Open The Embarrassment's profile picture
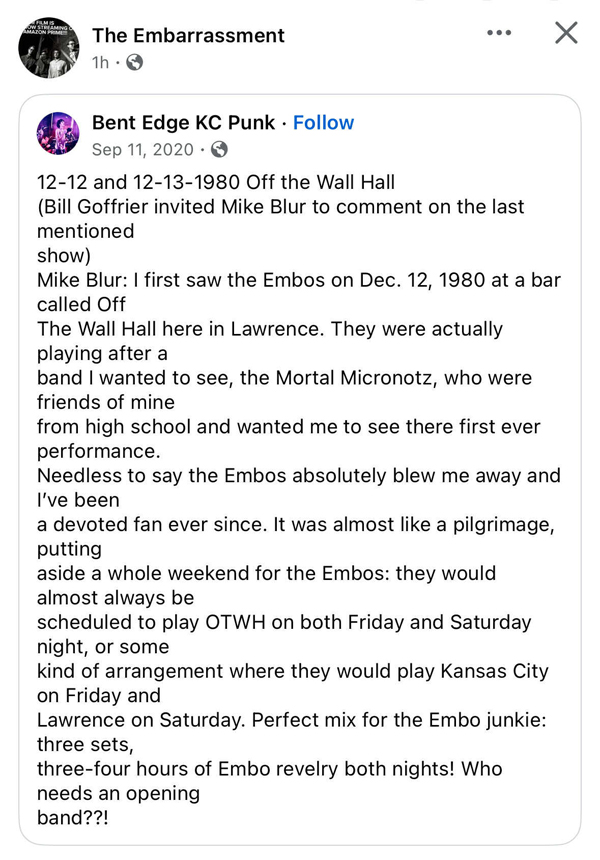Screen dimensions: 600x860 tap(48, 47)
